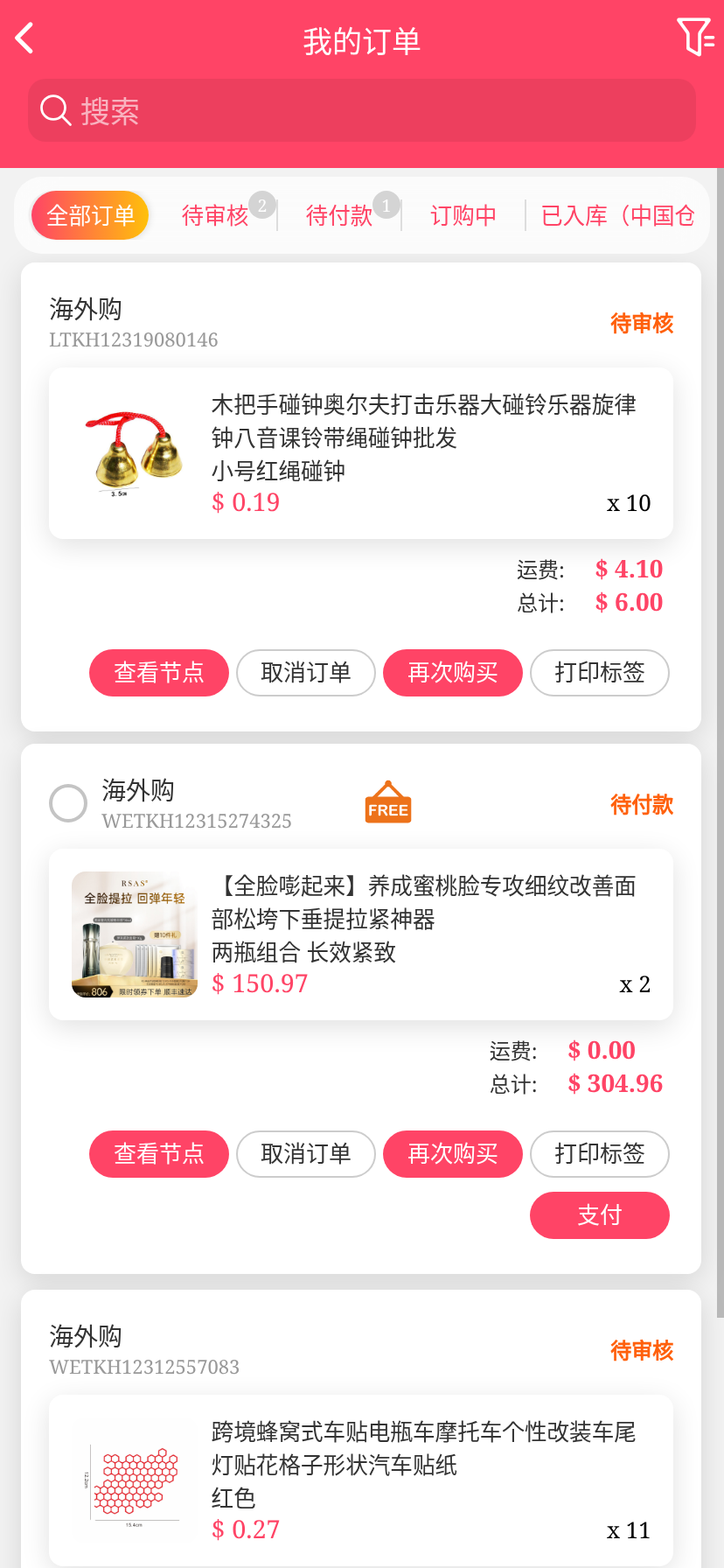Image resolution: width=724 pixels, height=1568 pixels.
Task: Open 已入库（中国仓 tab
Action: (617, 215)
